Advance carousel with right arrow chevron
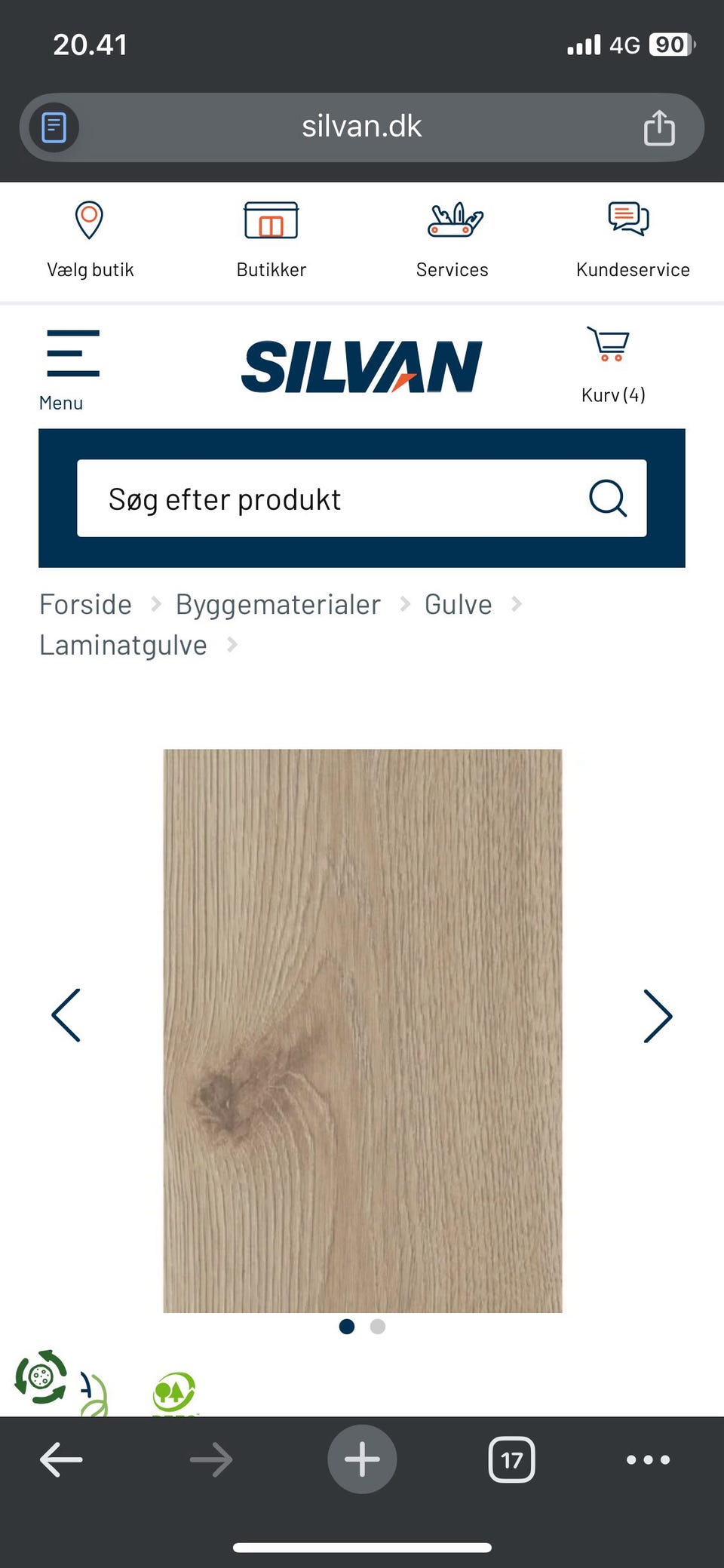This screenshot has width=724, height=1568. click(x=658, y=1016)
